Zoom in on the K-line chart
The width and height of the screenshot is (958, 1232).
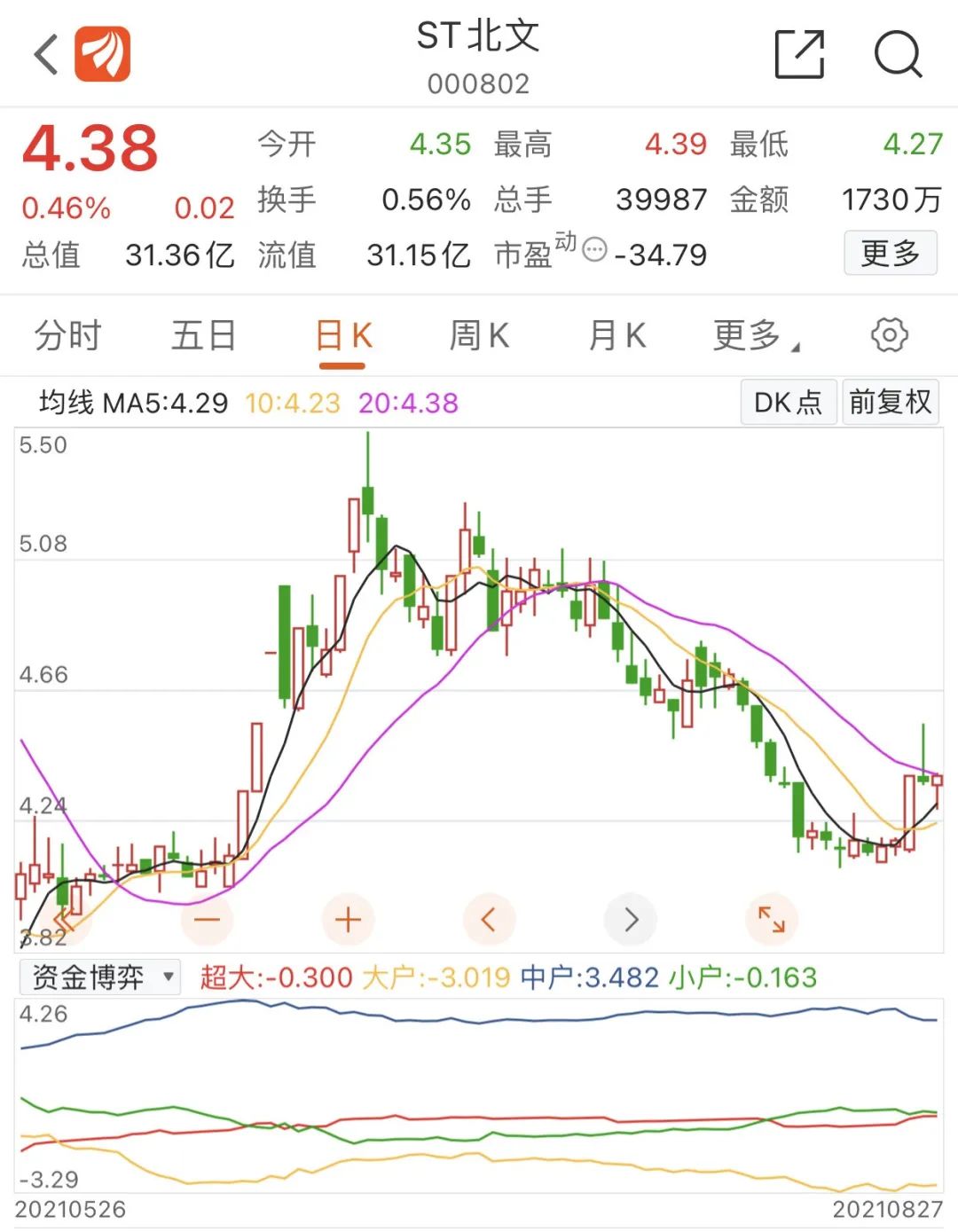coord(348,920)
